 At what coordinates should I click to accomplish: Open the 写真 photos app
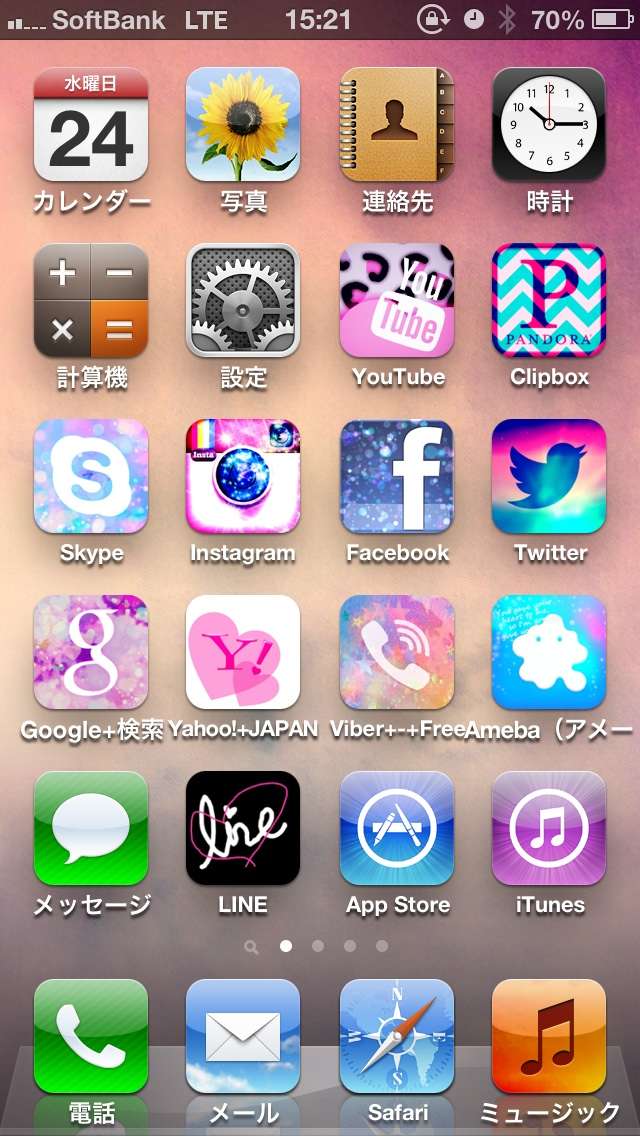point(243,125)
